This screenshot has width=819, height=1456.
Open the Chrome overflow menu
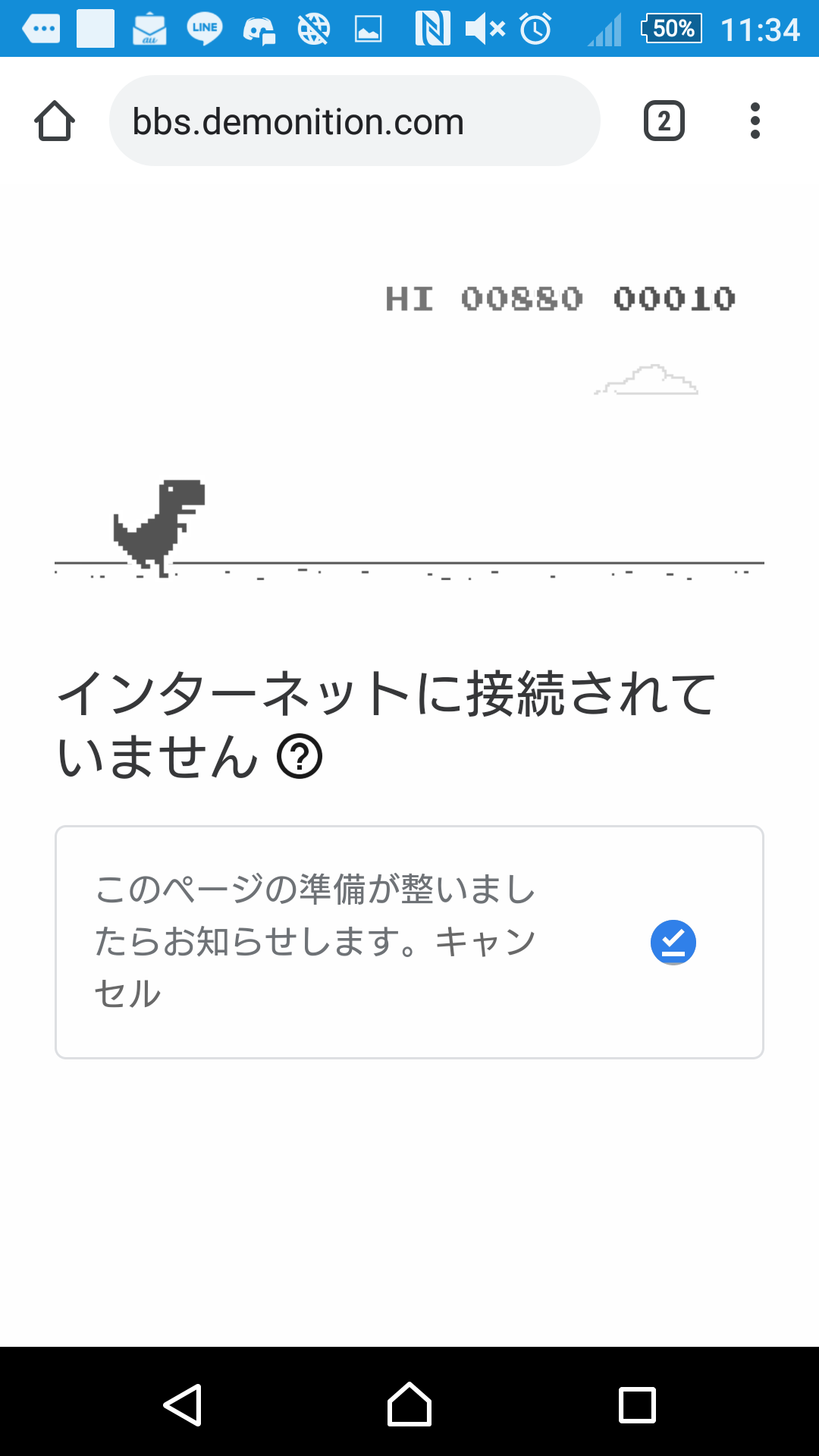[755, 121]
